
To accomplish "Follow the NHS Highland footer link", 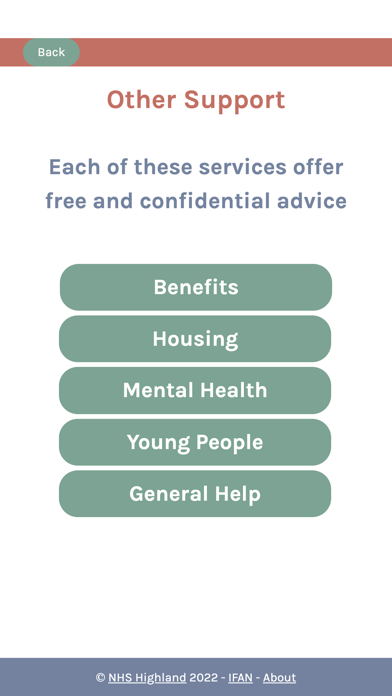I will click(x=147, y=678).
